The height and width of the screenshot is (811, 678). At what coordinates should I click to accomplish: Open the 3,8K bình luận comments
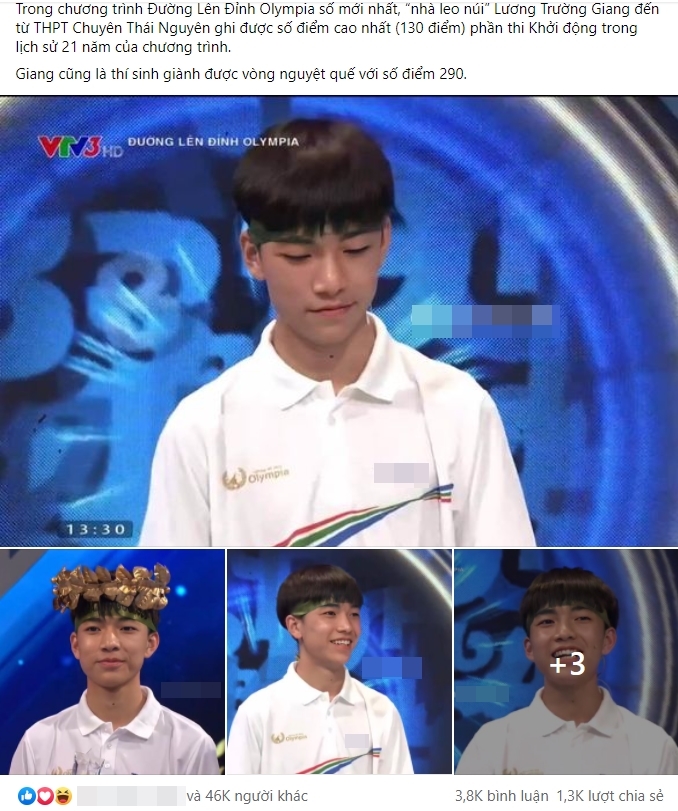pos(512,796)
